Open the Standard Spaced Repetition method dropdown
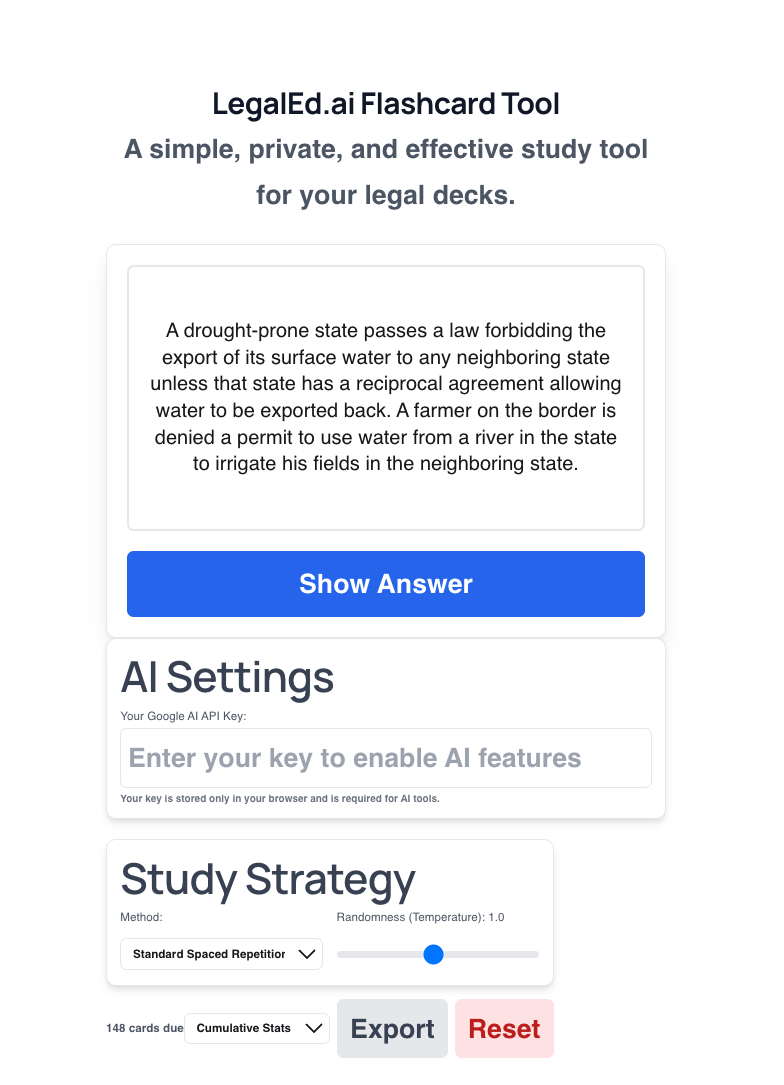This screenshot has width=784, height=1085. (x=221, y=954)
